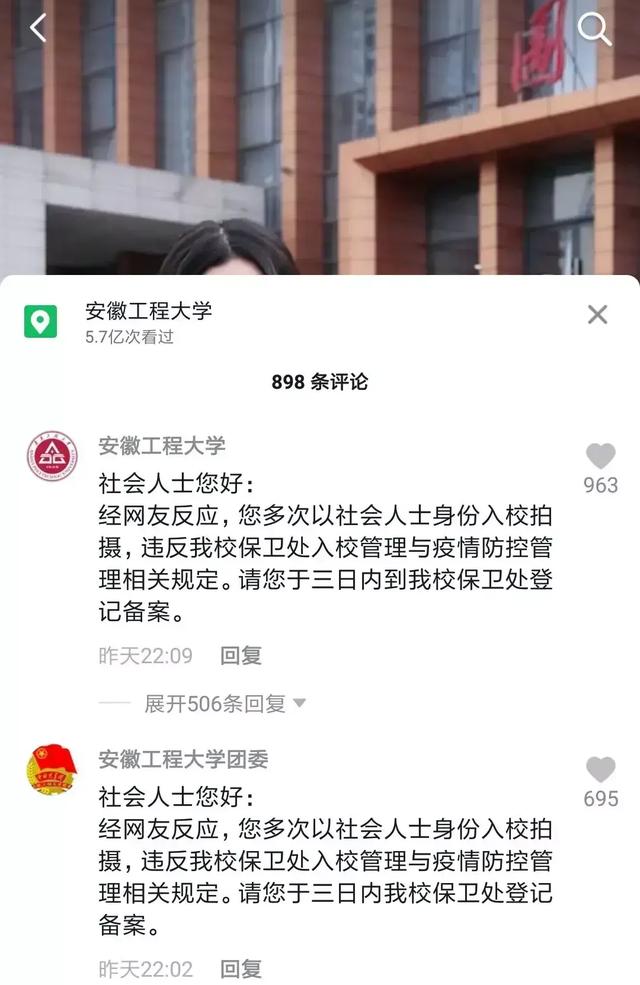This screenshot has height=985, width=640.
Task: Go back using the top-left arrow
Action: [x=37, y=28]
